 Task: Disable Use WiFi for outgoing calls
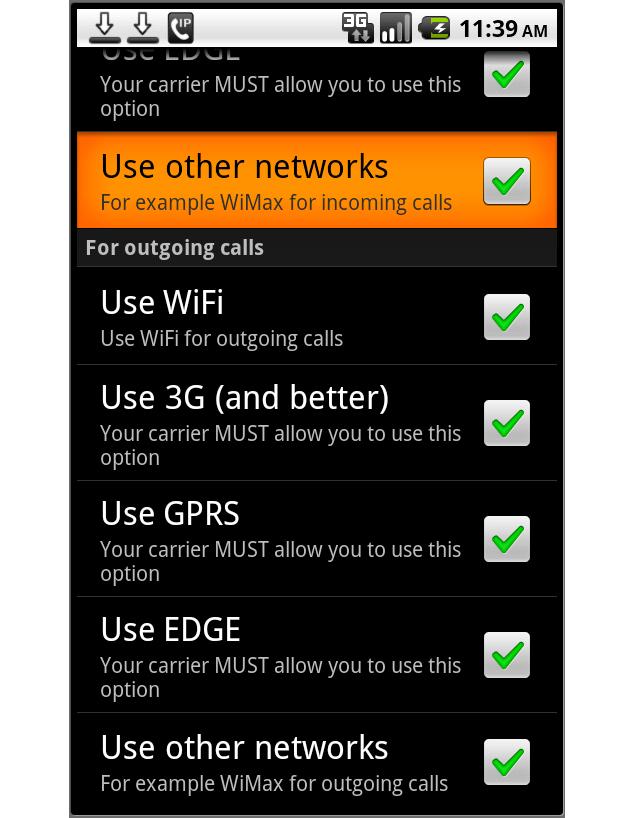pyautogui.click(x=507, y=317)
